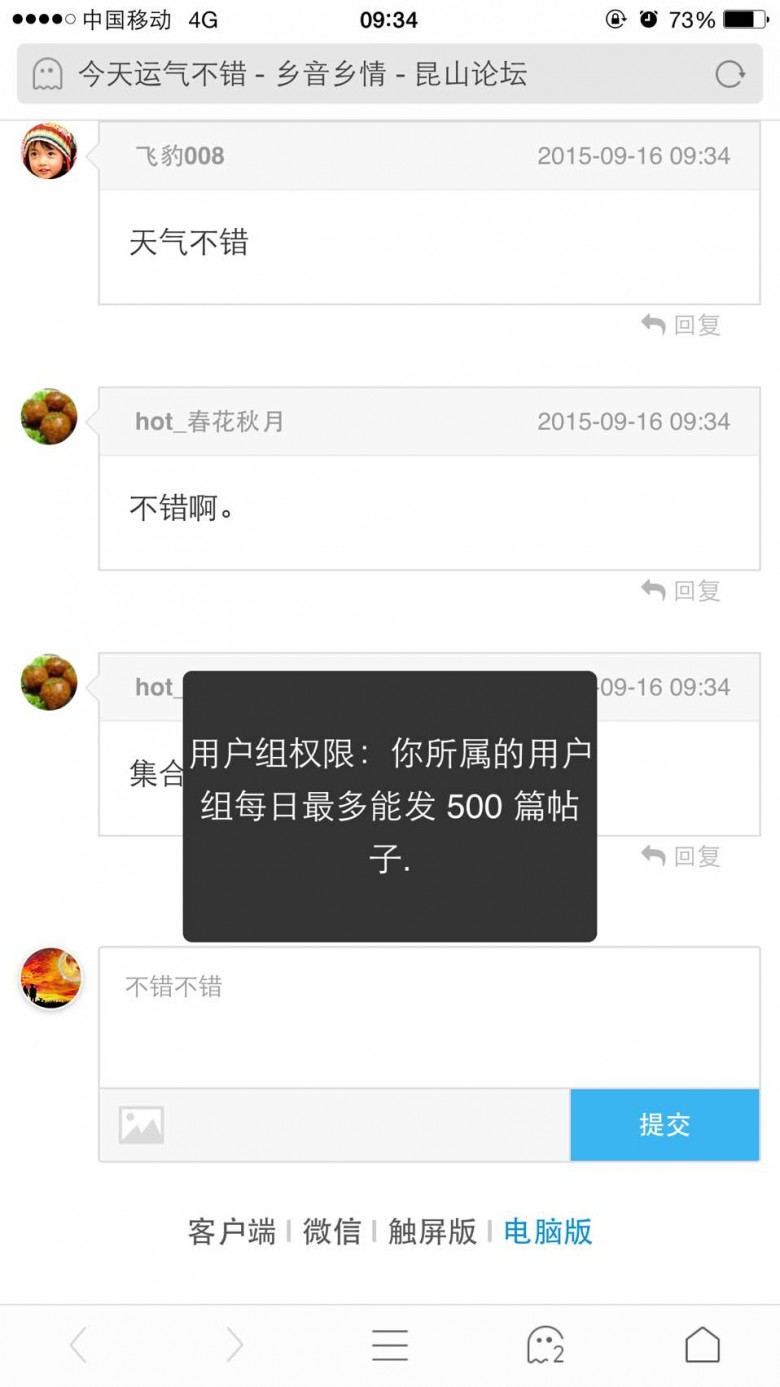Attach an image to the reply

141,1125
